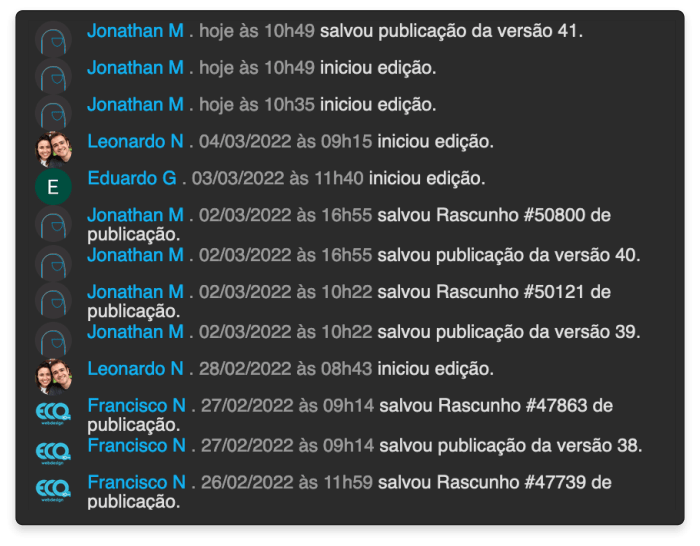The height and width of the screenshot is (546, 700).
Task: Open Jonathan M's name on the versão 41 entry
Action: pyautogui.click(x=135, y=31)
